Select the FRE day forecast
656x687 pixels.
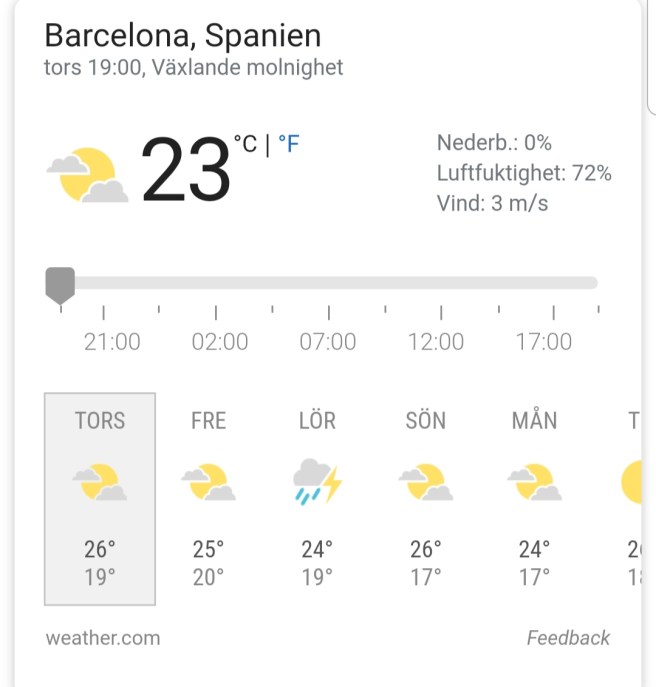click(x=208, y=498)
